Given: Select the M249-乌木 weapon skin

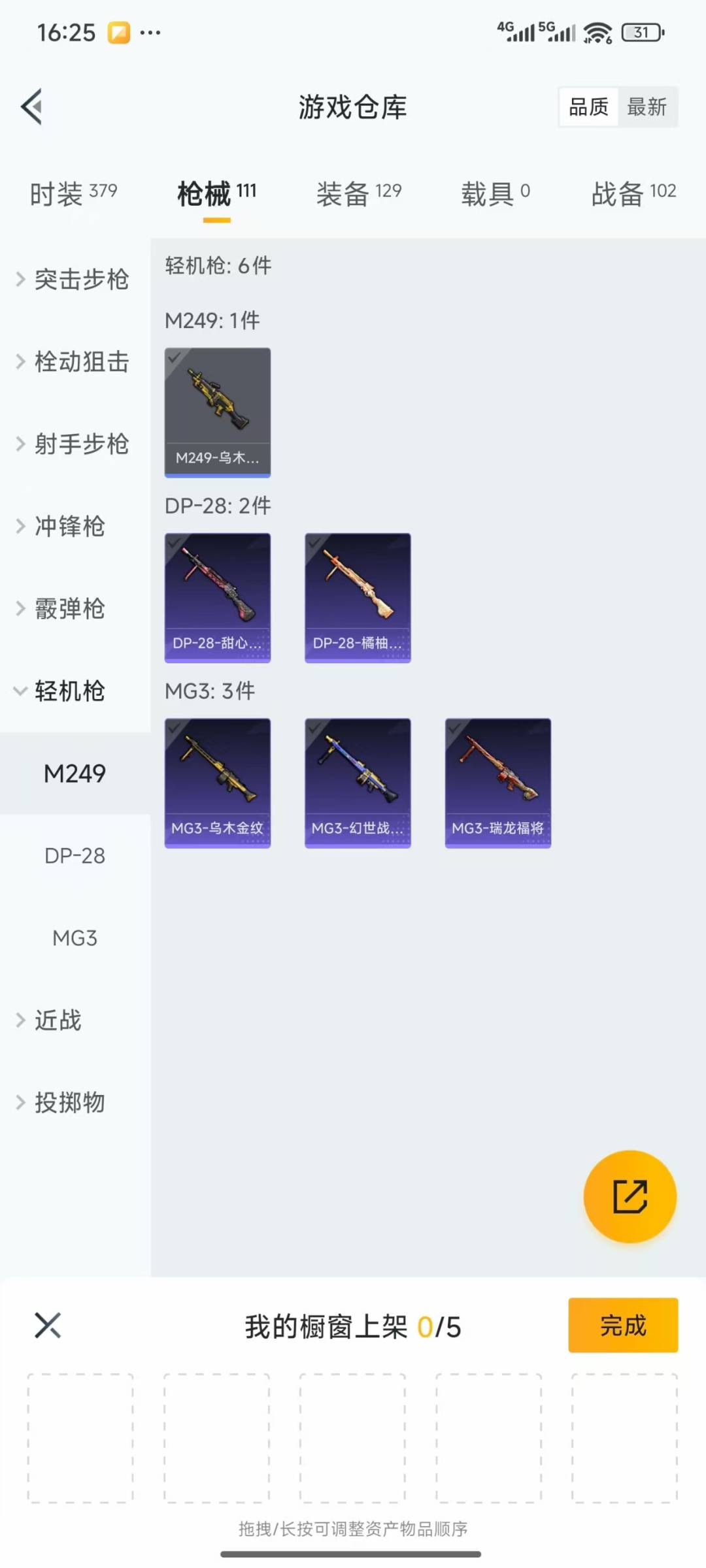Looking at the screenshot, I should [x=218, y=412].
